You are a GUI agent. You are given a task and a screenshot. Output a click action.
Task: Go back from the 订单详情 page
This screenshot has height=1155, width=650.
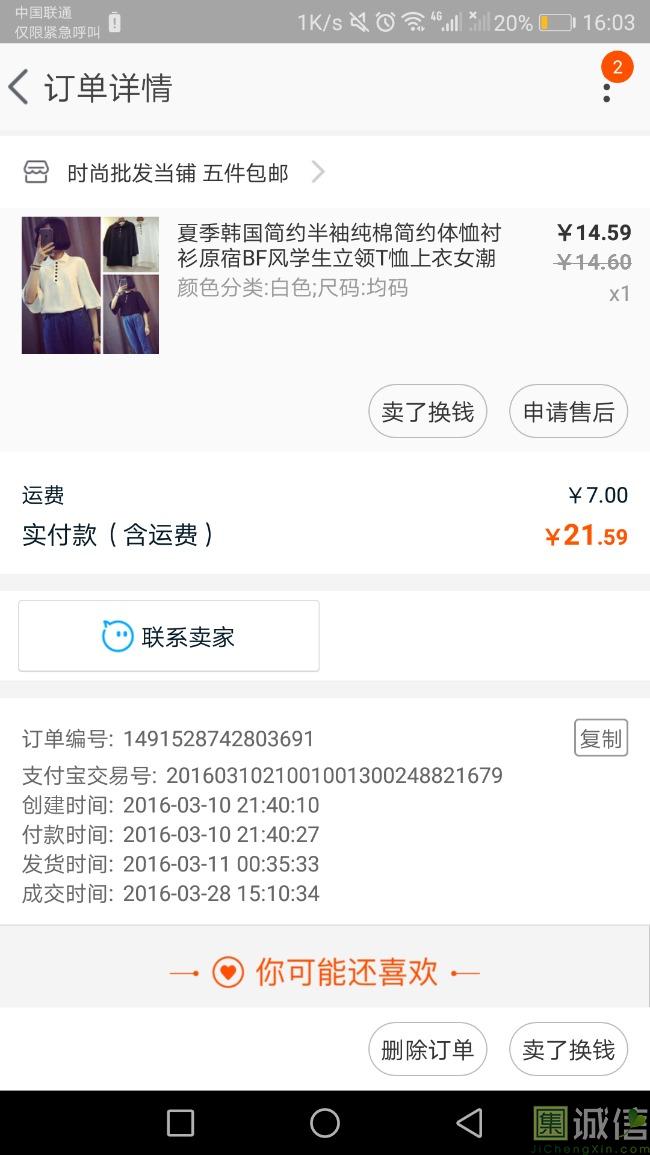pos(20,88)
